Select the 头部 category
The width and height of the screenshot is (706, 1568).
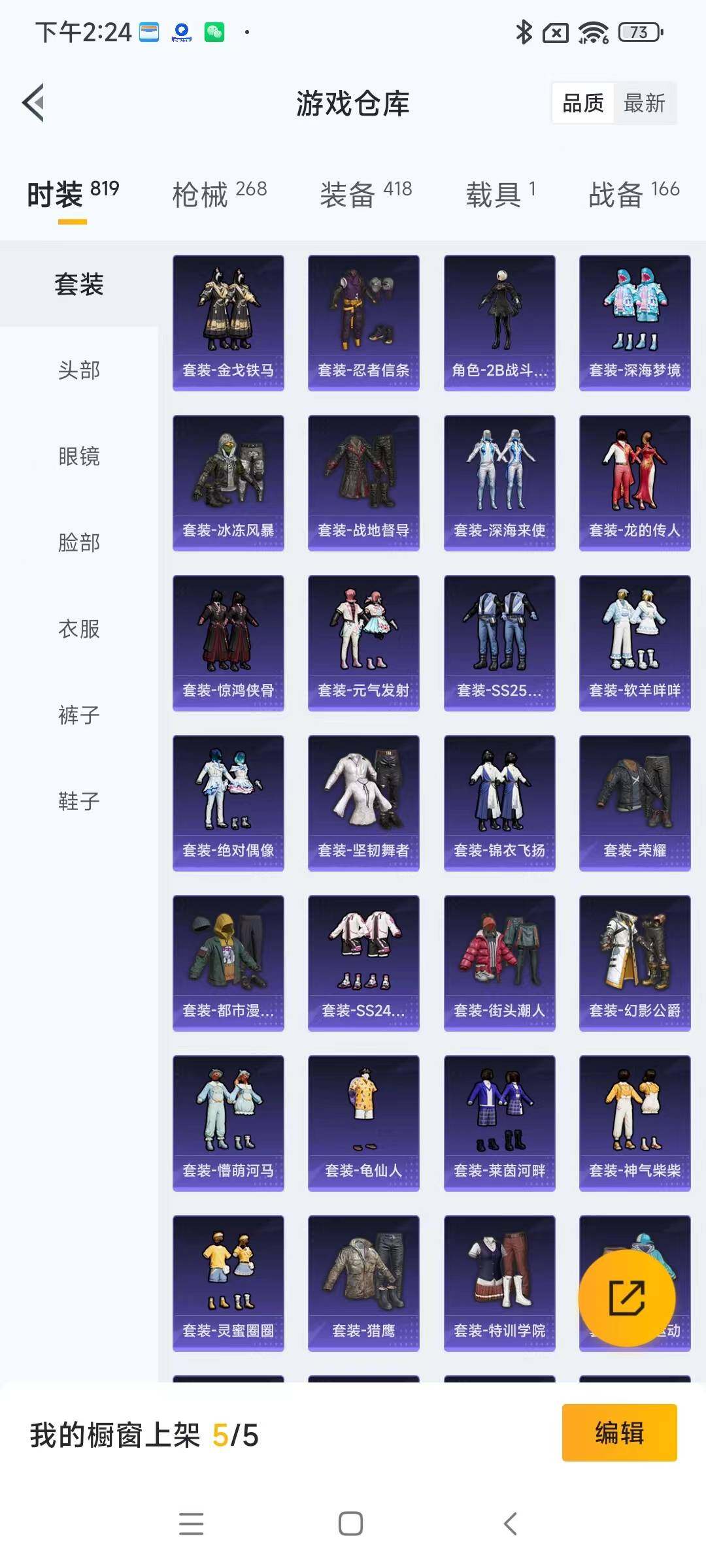(79, 370)
